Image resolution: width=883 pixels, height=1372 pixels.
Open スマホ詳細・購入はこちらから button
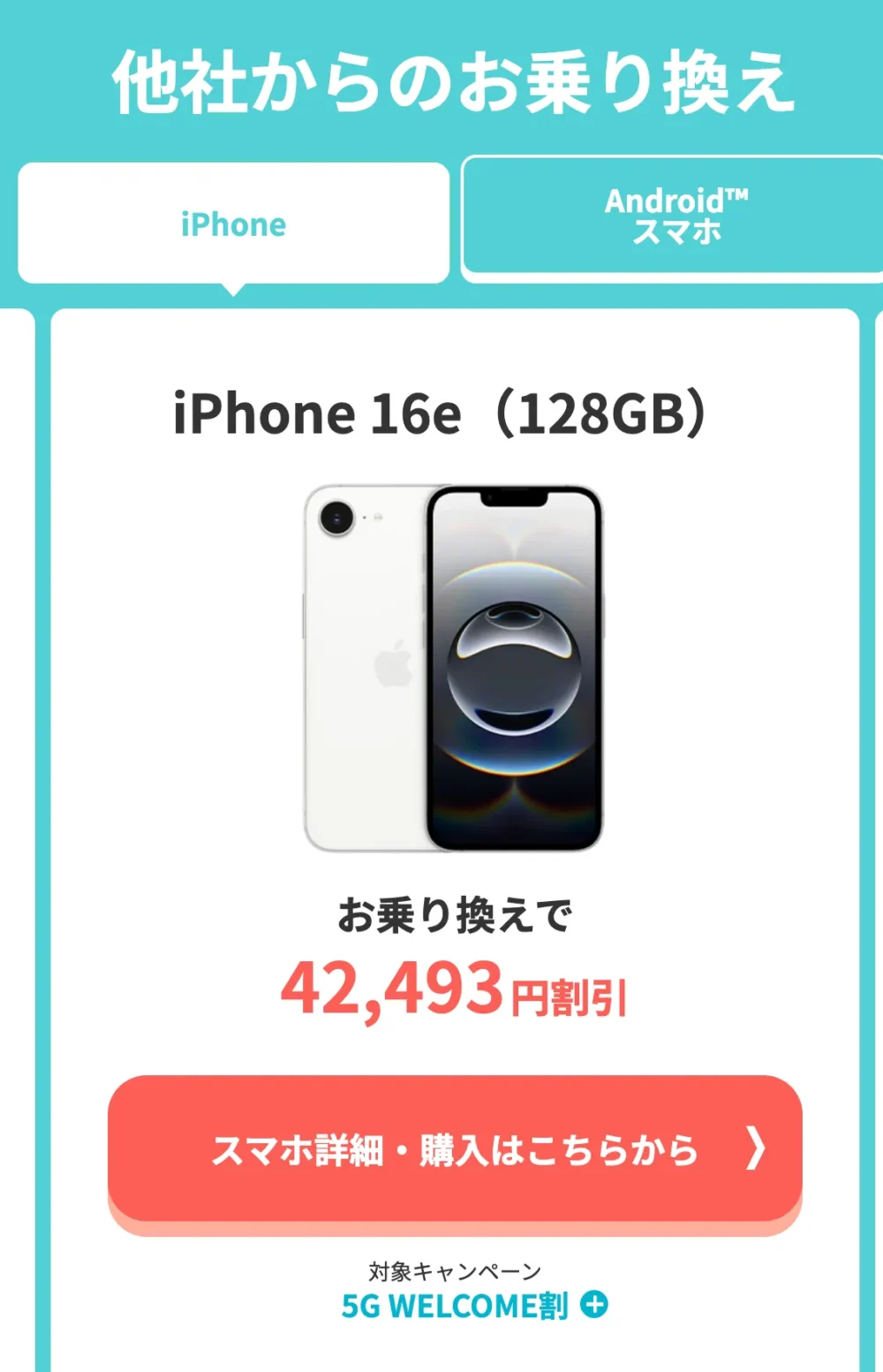pos(455,1148)
